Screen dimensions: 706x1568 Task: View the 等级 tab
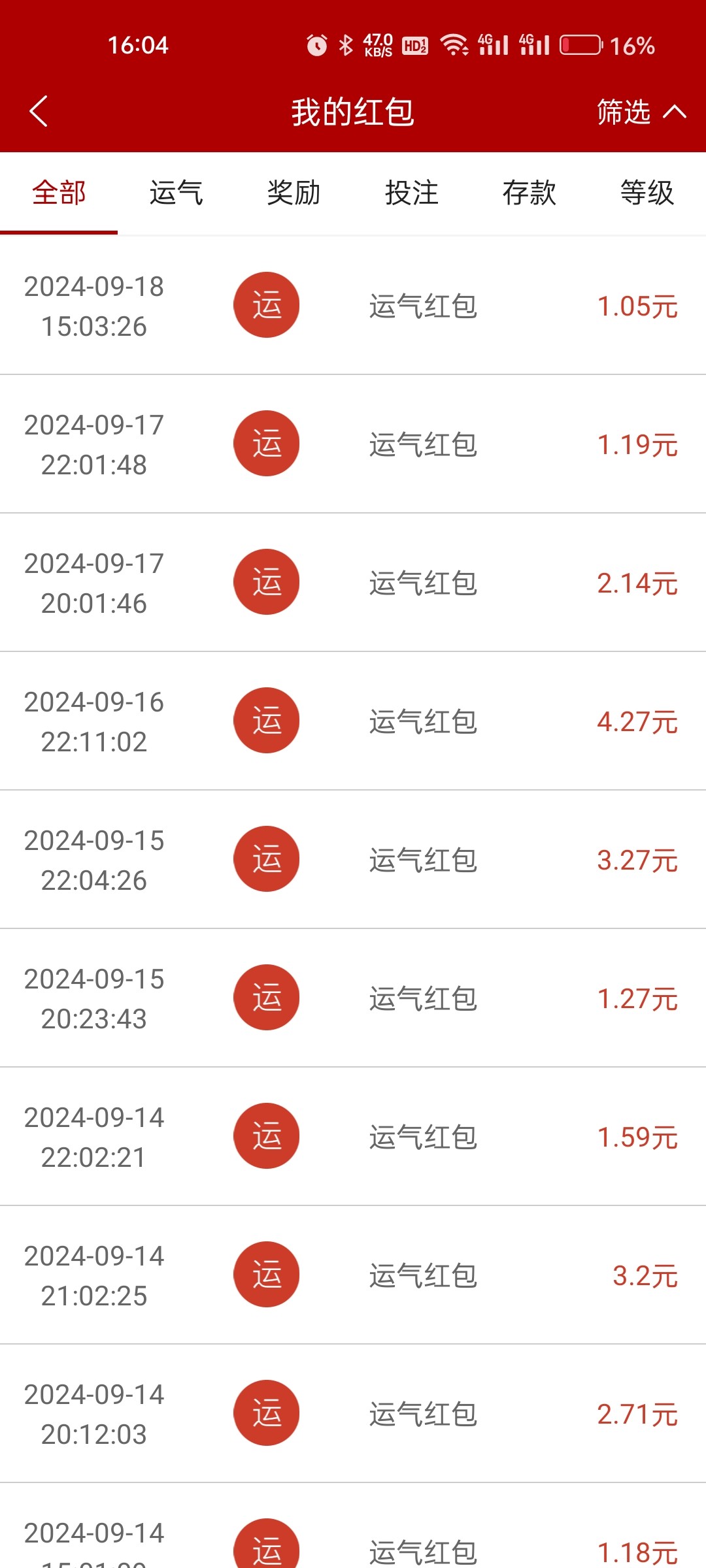click(647, 193)
